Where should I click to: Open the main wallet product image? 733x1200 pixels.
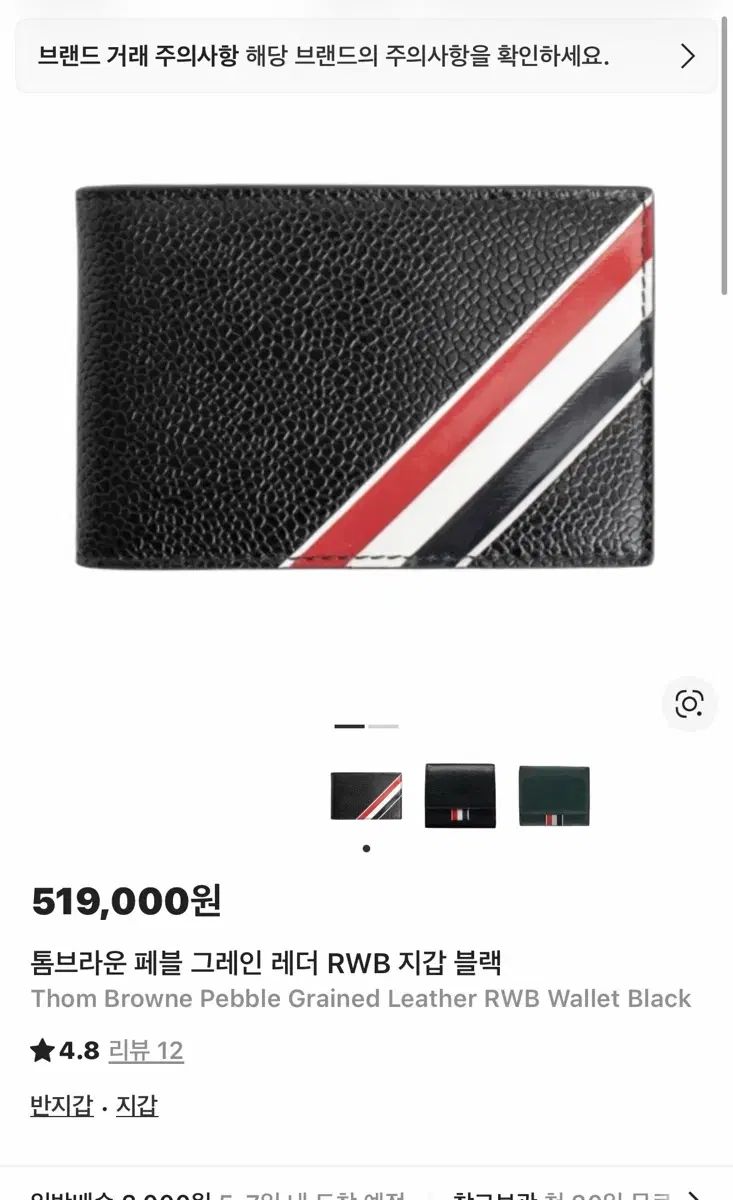pyautogui.click(x=365, y=378)
